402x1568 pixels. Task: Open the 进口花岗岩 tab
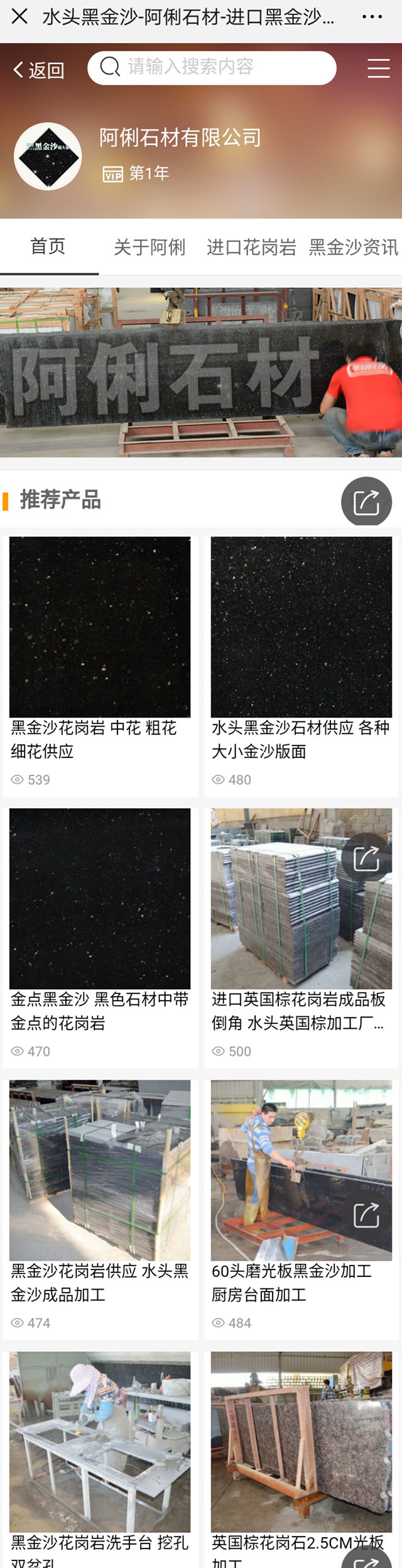(x=251, y=247)
